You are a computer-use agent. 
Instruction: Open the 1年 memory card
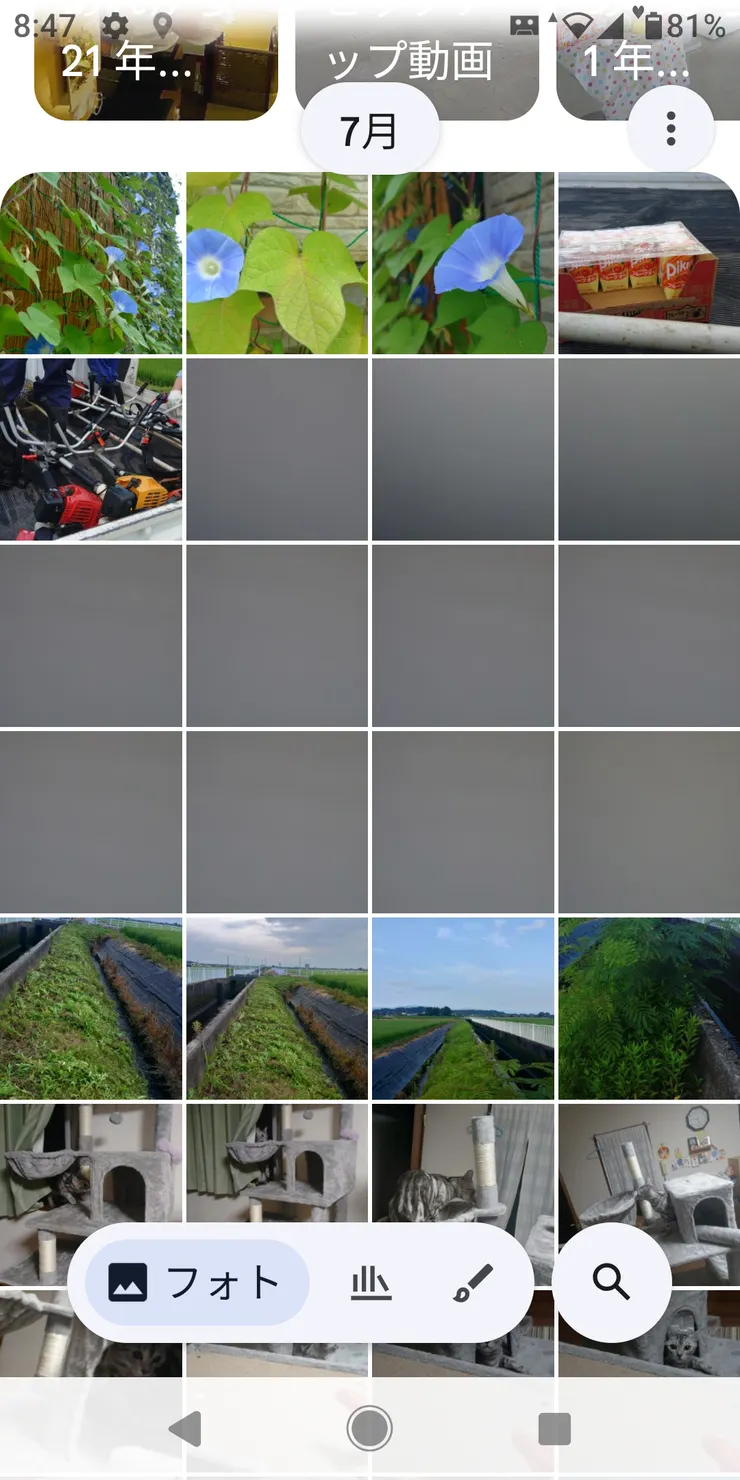[648, 60]
